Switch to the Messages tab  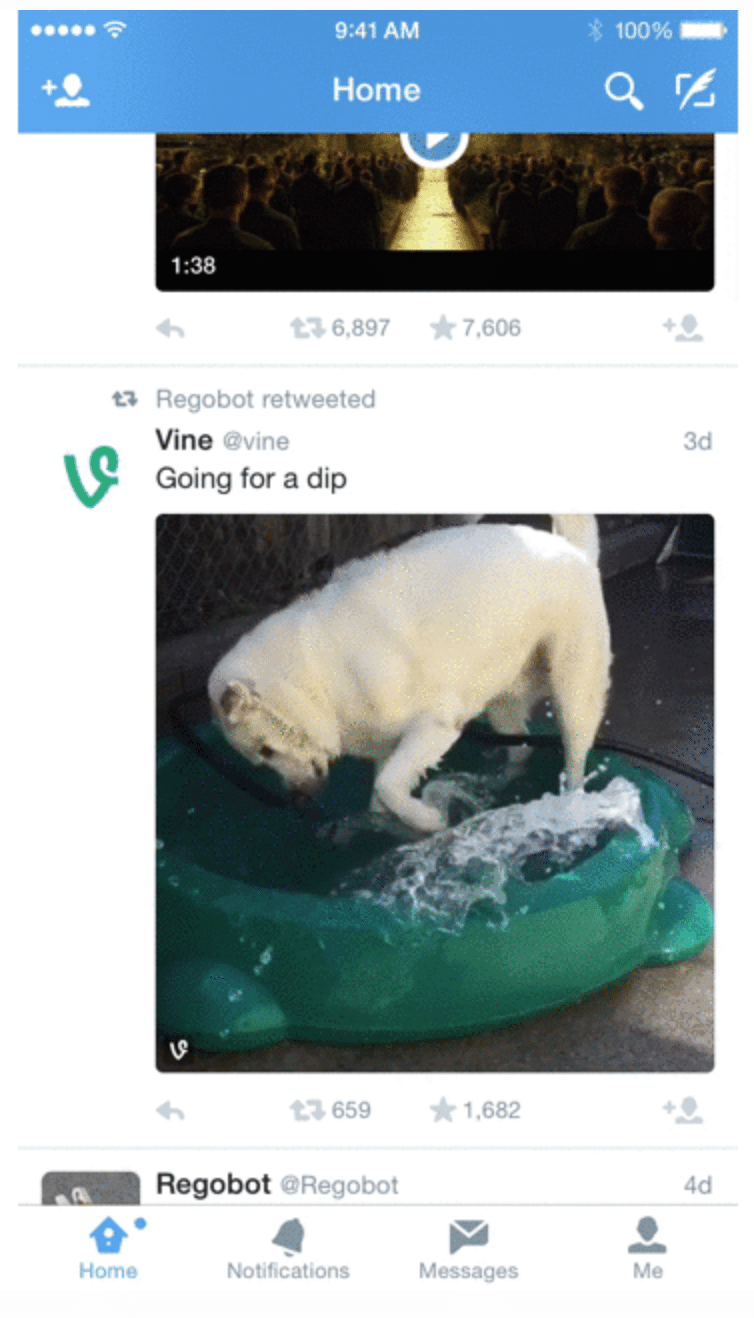coord(468,1250)
